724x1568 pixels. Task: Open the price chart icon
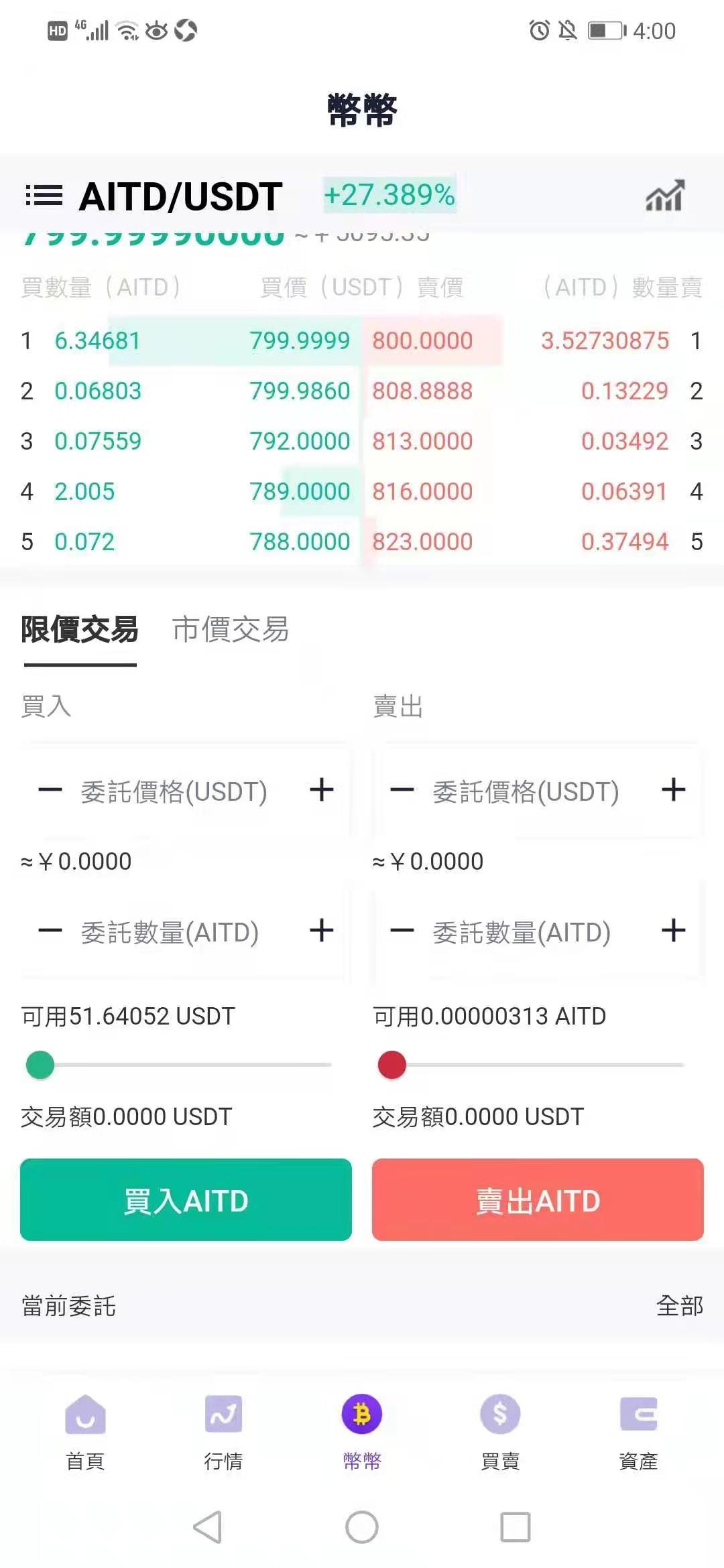point(664,196)
